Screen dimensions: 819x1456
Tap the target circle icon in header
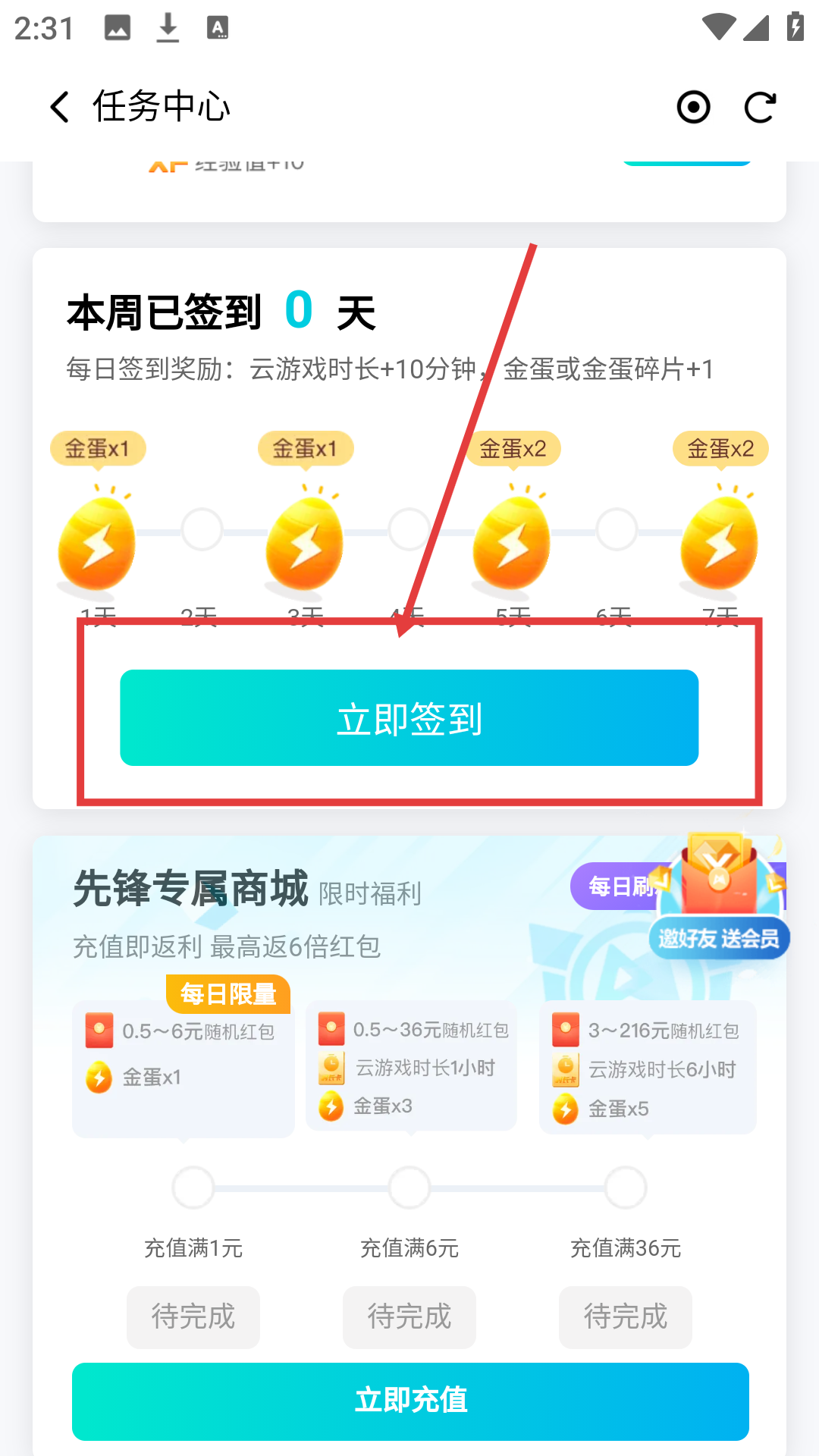pyautogui.click(x=693, y=107)
